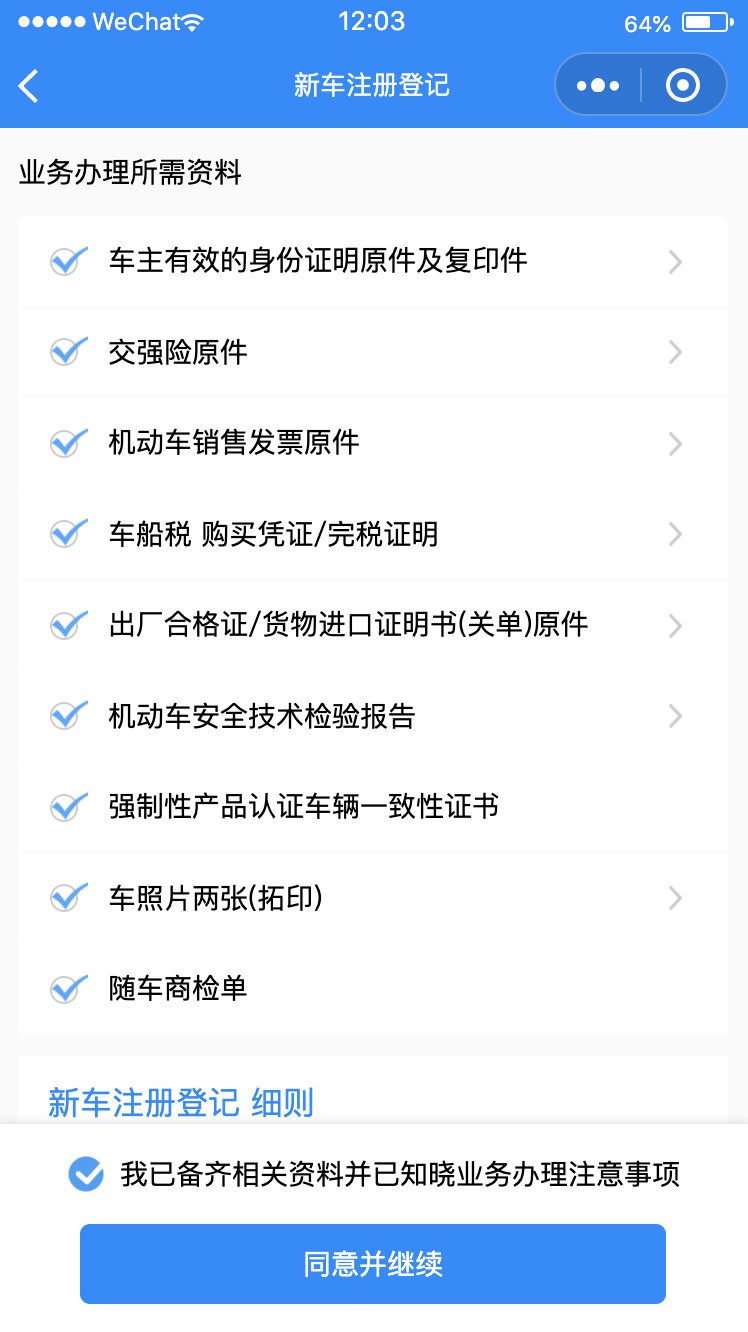Open the mini program more options menu
Viewport: 748px width, 1332px height.
(598, 86)
